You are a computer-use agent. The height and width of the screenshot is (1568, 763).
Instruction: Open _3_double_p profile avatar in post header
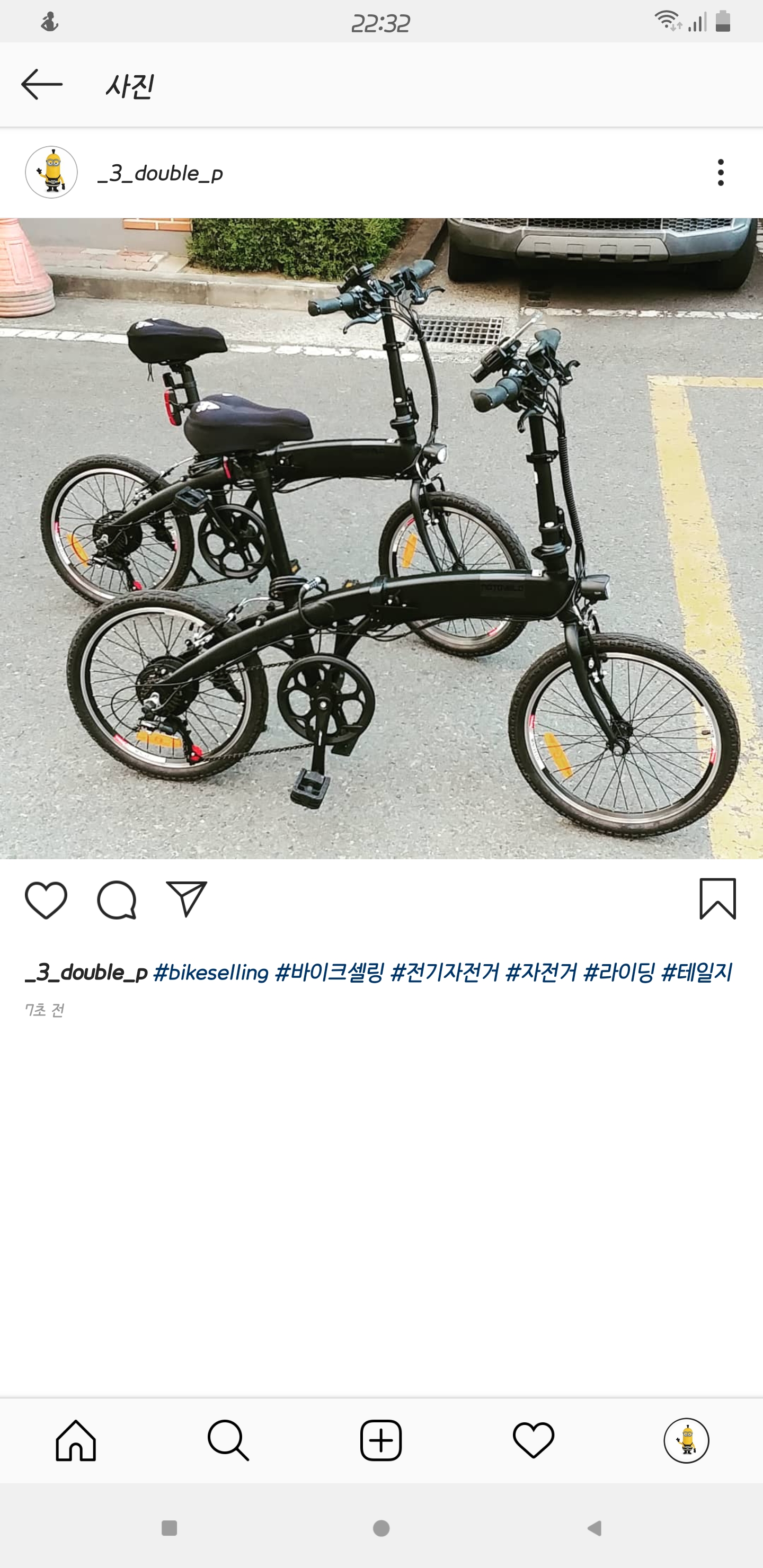51,172
